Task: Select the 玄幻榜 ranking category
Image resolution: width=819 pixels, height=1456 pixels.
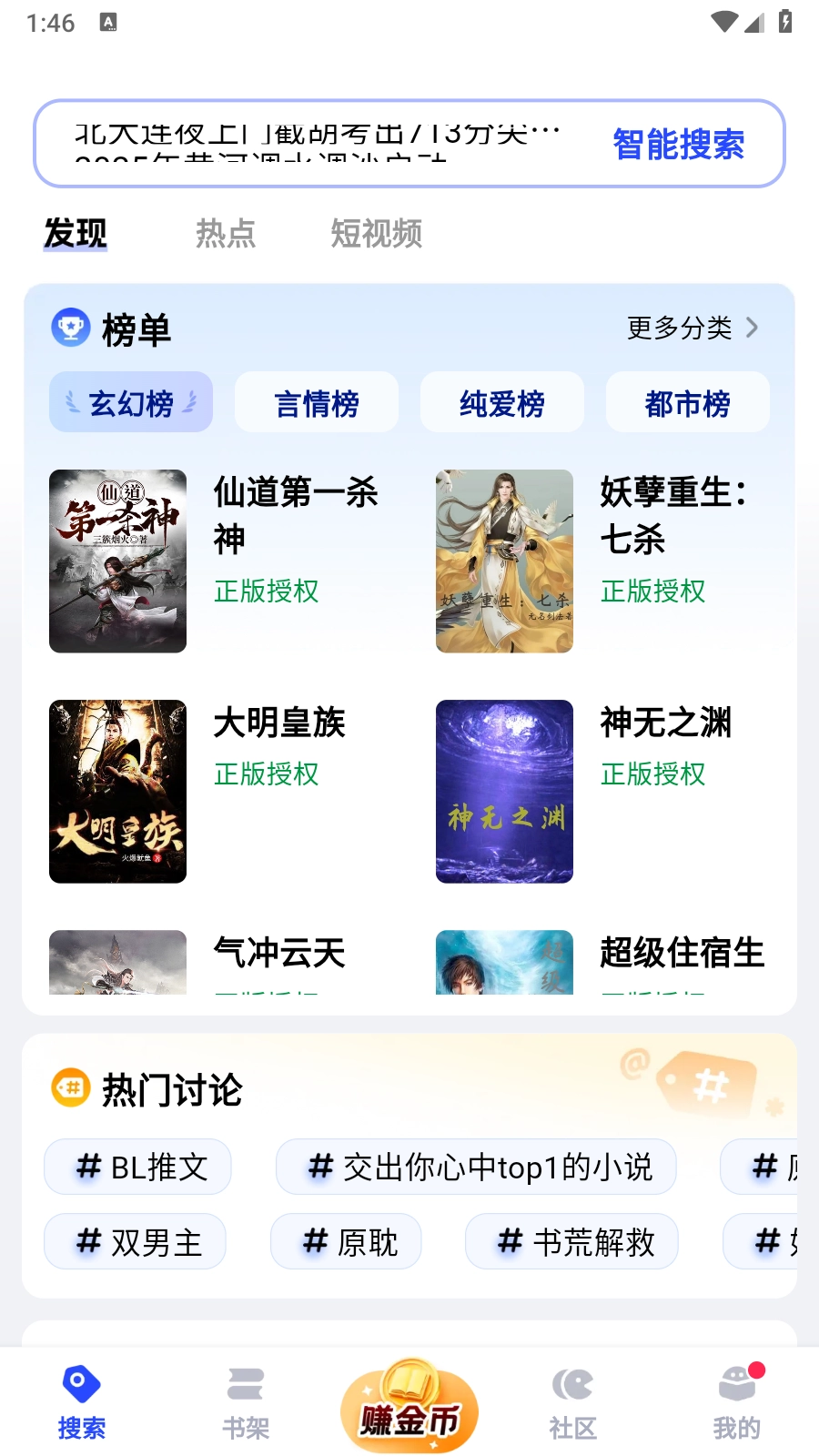Action: click(130, 401)
